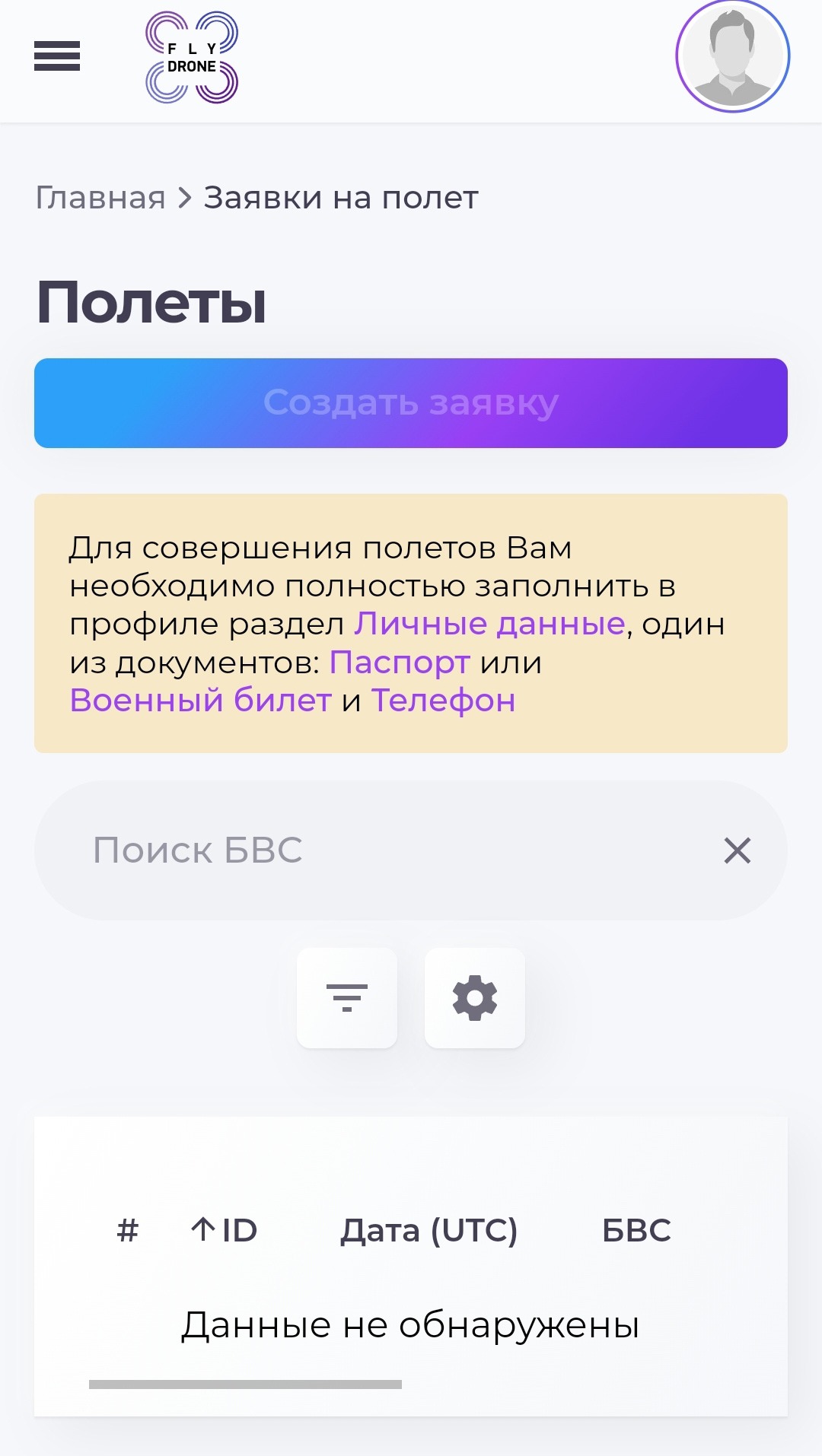Go to Главная via breadcrumb
The image size is (822, 1456).
[x=100, y=198]
